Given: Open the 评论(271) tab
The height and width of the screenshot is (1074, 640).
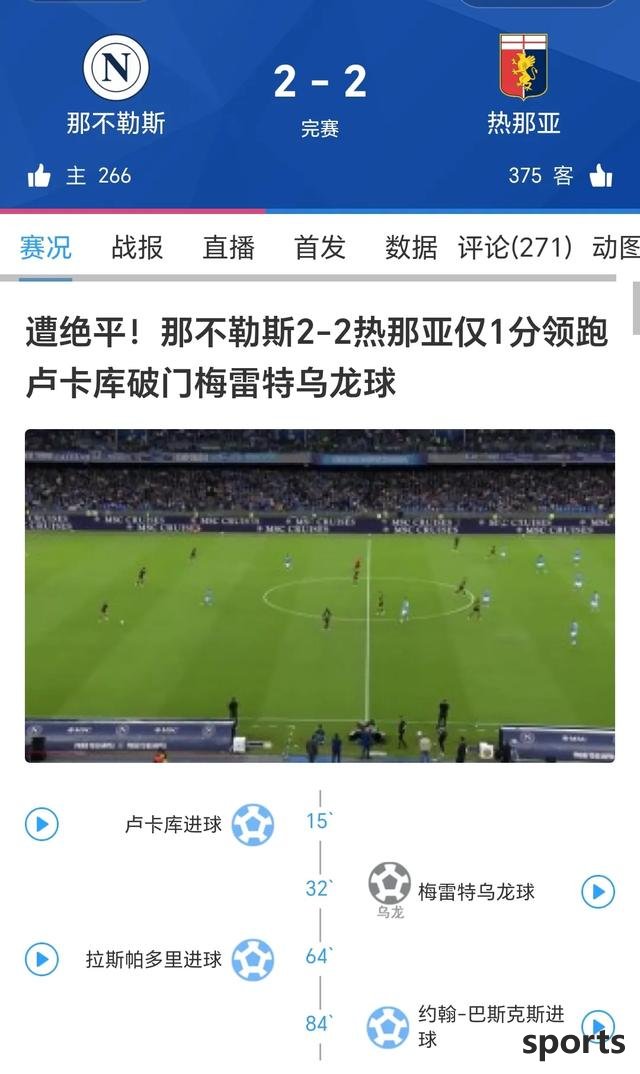Looking at the screenshot, I should (x=515, y=248).
